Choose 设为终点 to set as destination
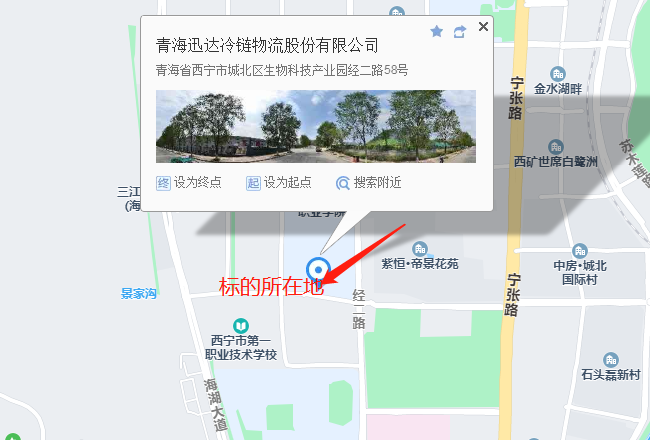 (189, 183)
